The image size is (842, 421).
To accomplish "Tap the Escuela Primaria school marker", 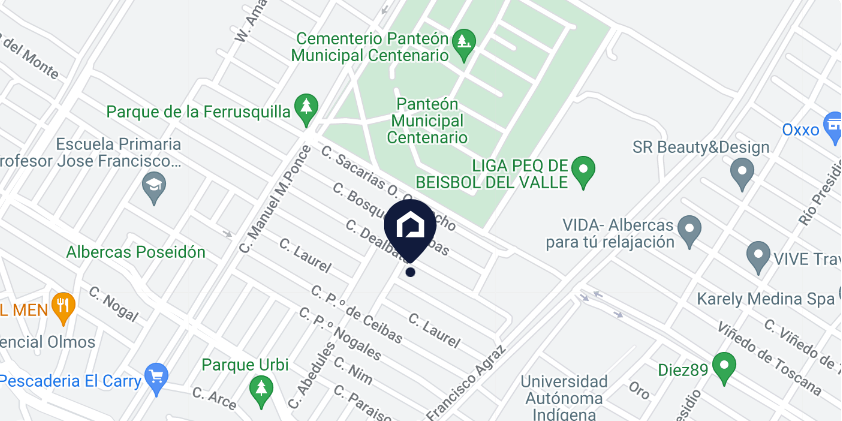I will pyautogui.click(x=154, y=188).
